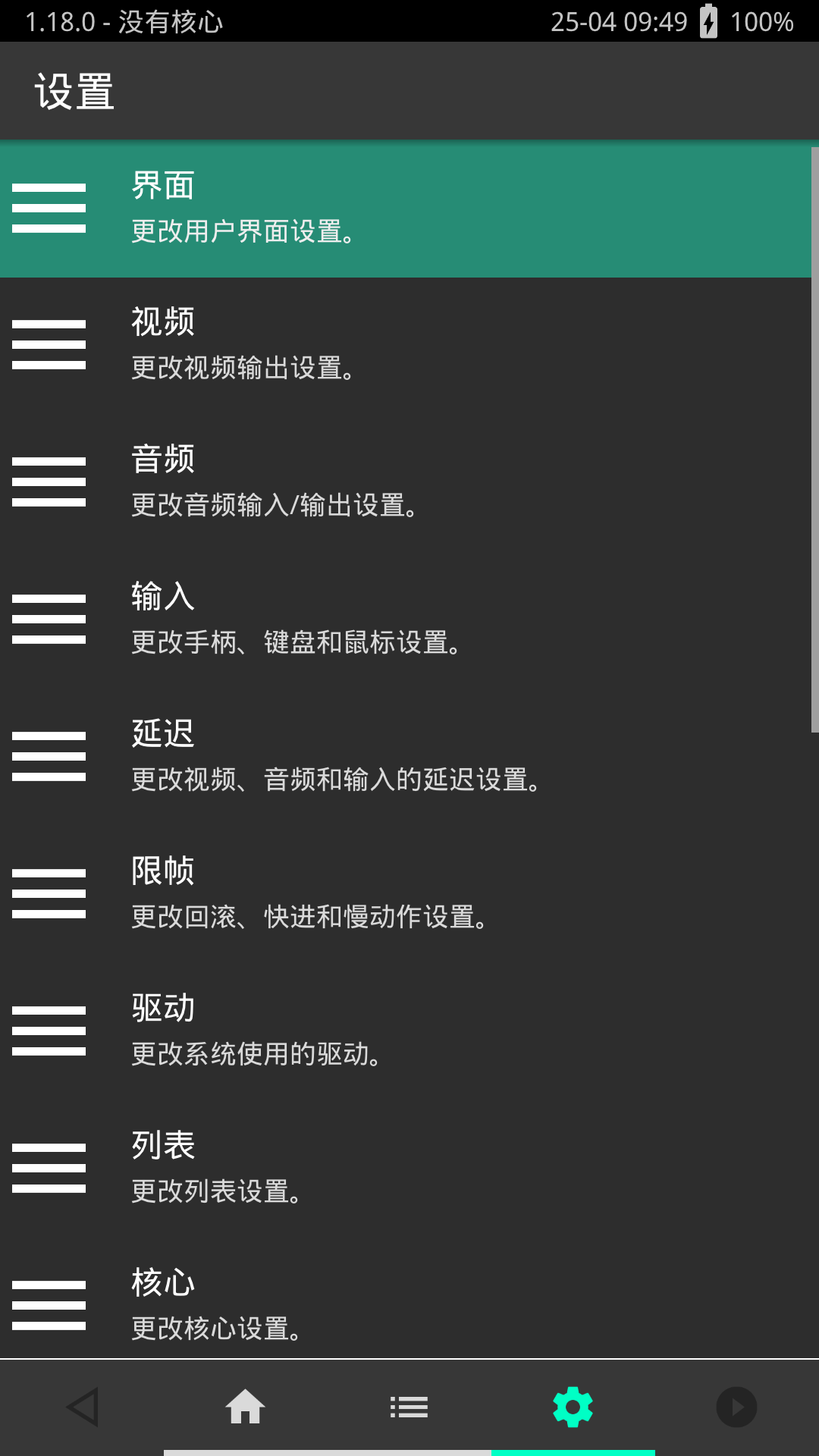Open 延迟 latency settings

[409, 756]
